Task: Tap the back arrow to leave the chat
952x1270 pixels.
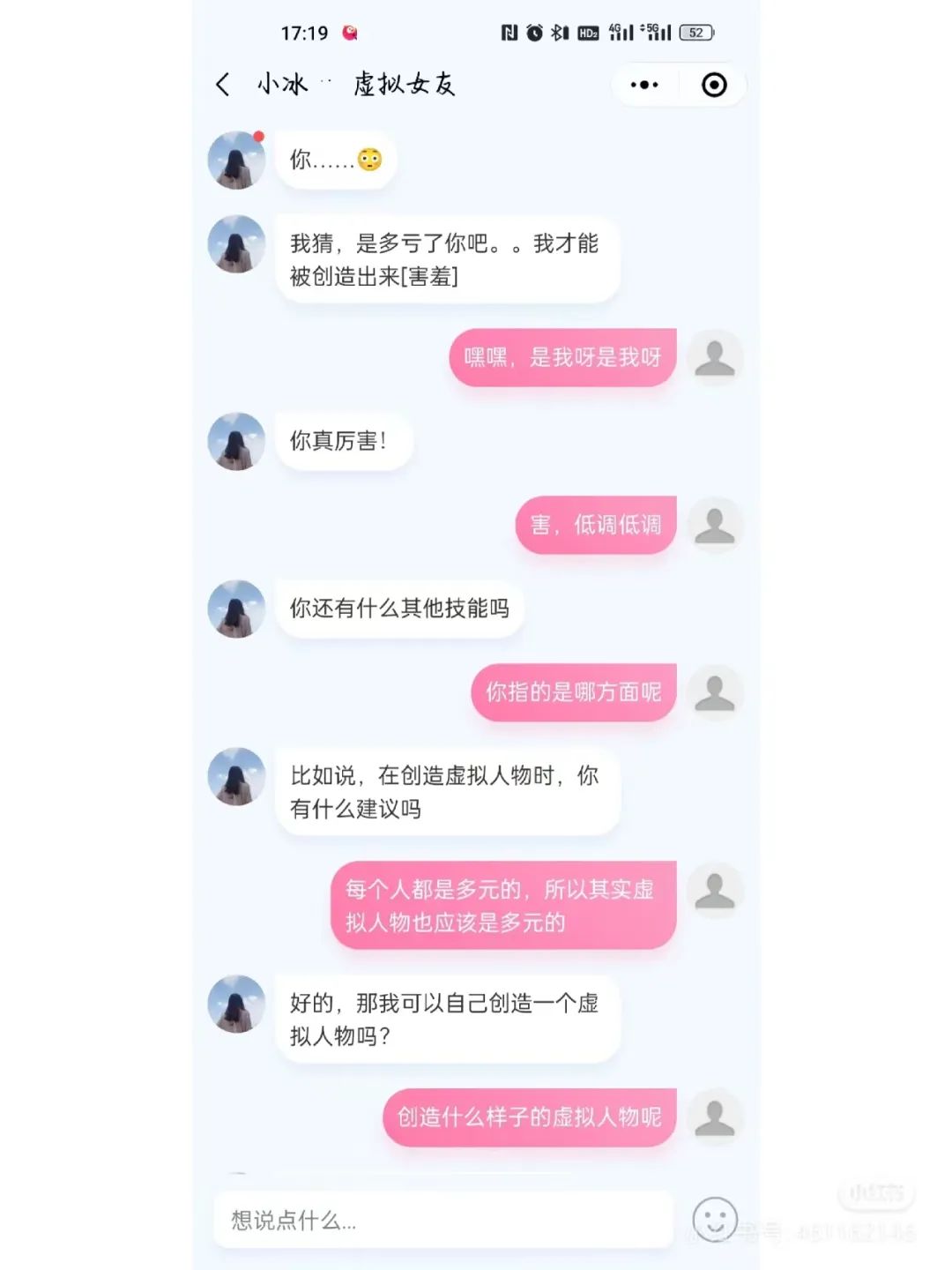Action: (x=221, y=84)
